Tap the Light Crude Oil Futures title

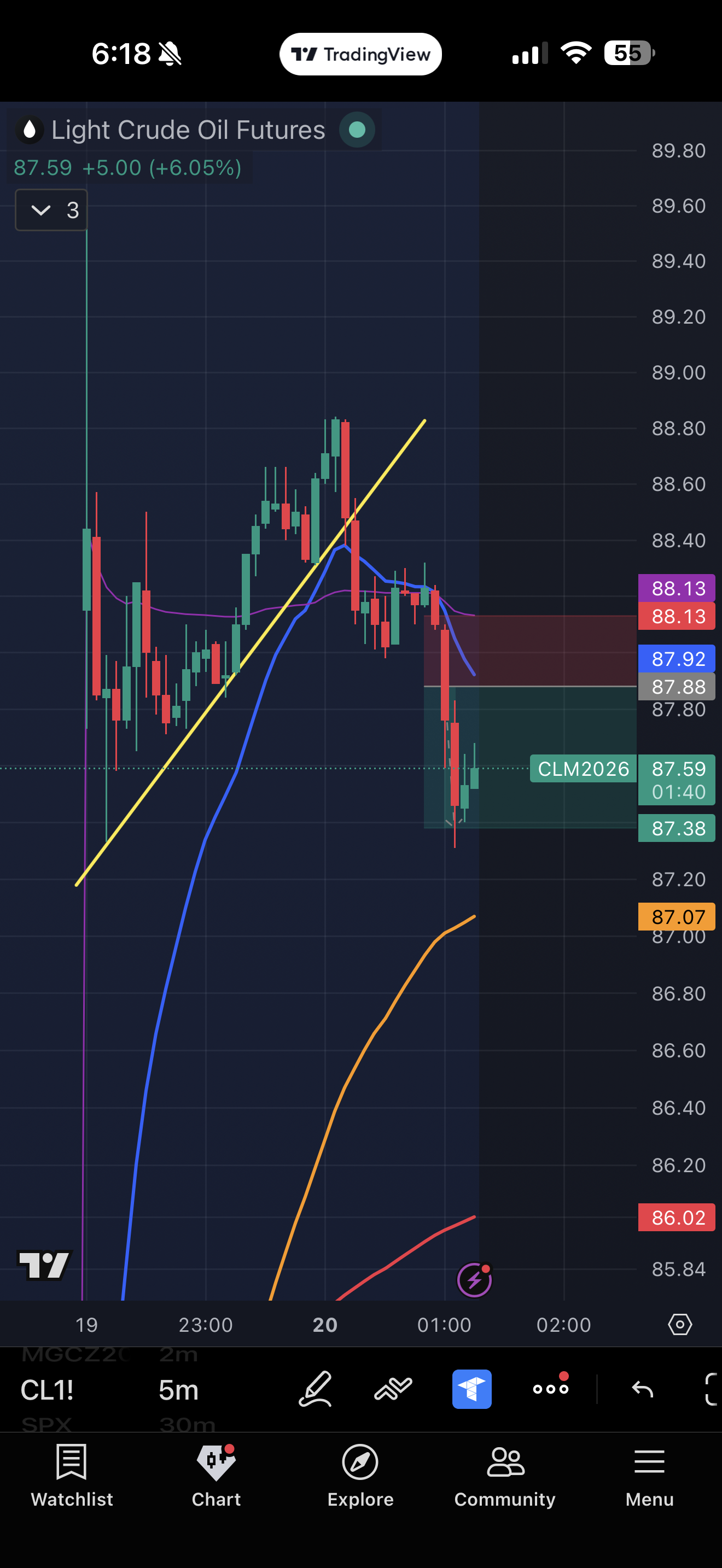tap(188, 130)
